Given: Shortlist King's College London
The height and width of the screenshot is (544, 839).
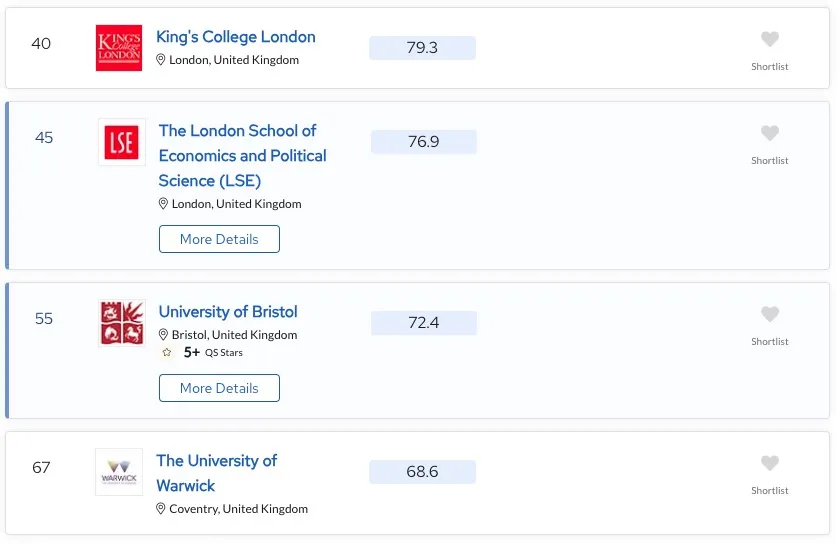Looking at the screenshot, I should 769,40.
